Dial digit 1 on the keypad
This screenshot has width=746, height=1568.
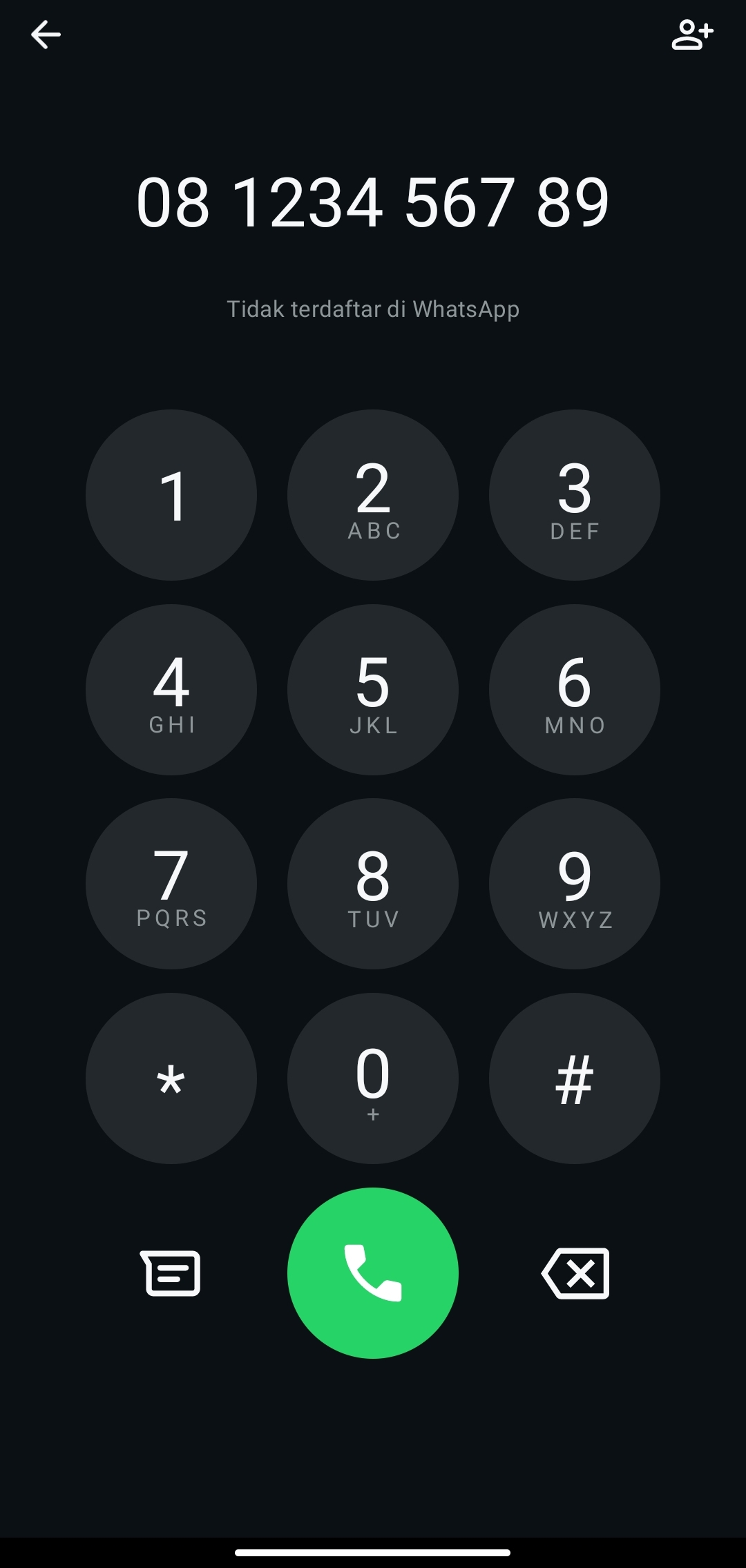(x=171, y=495)
